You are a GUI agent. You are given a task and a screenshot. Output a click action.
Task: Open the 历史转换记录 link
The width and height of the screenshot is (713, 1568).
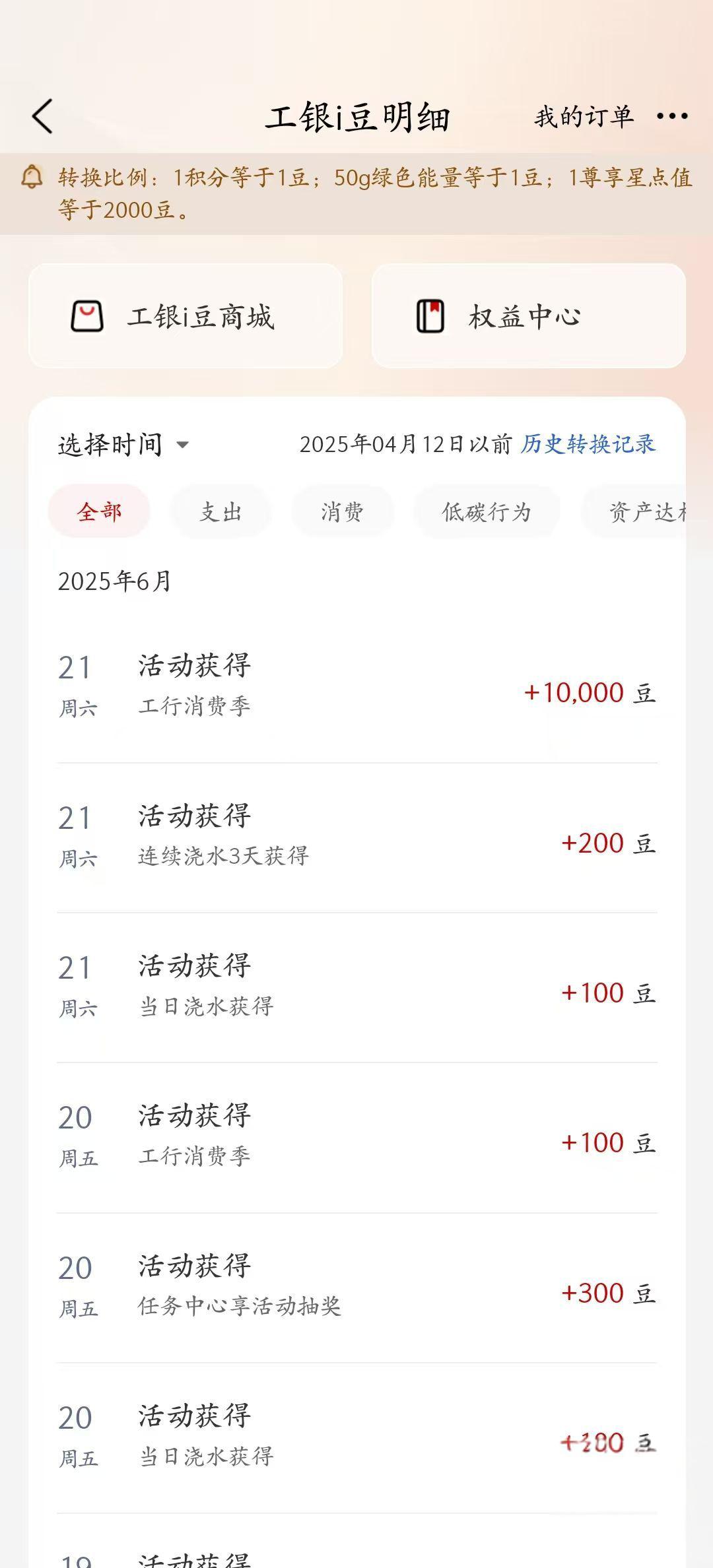click(588, 444)
